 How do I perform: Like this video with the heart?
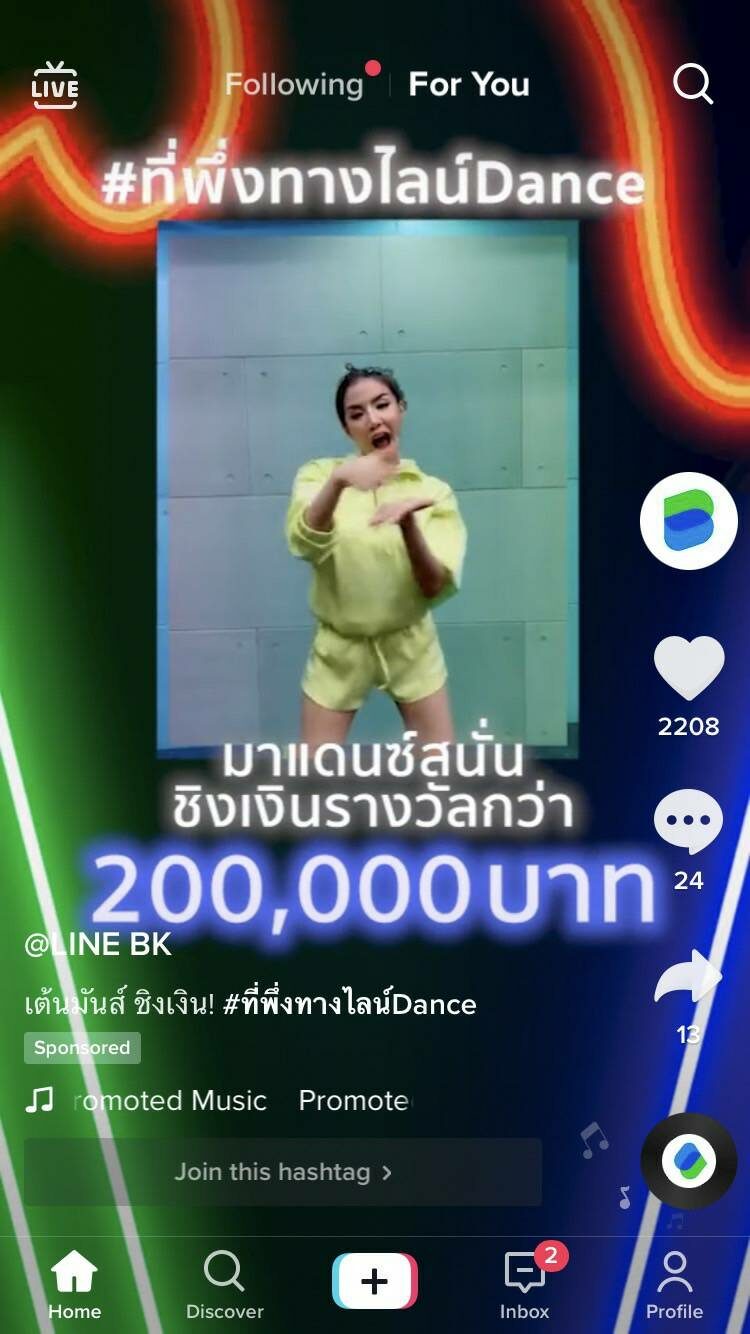pyautogui.click(x=688, y=668)
